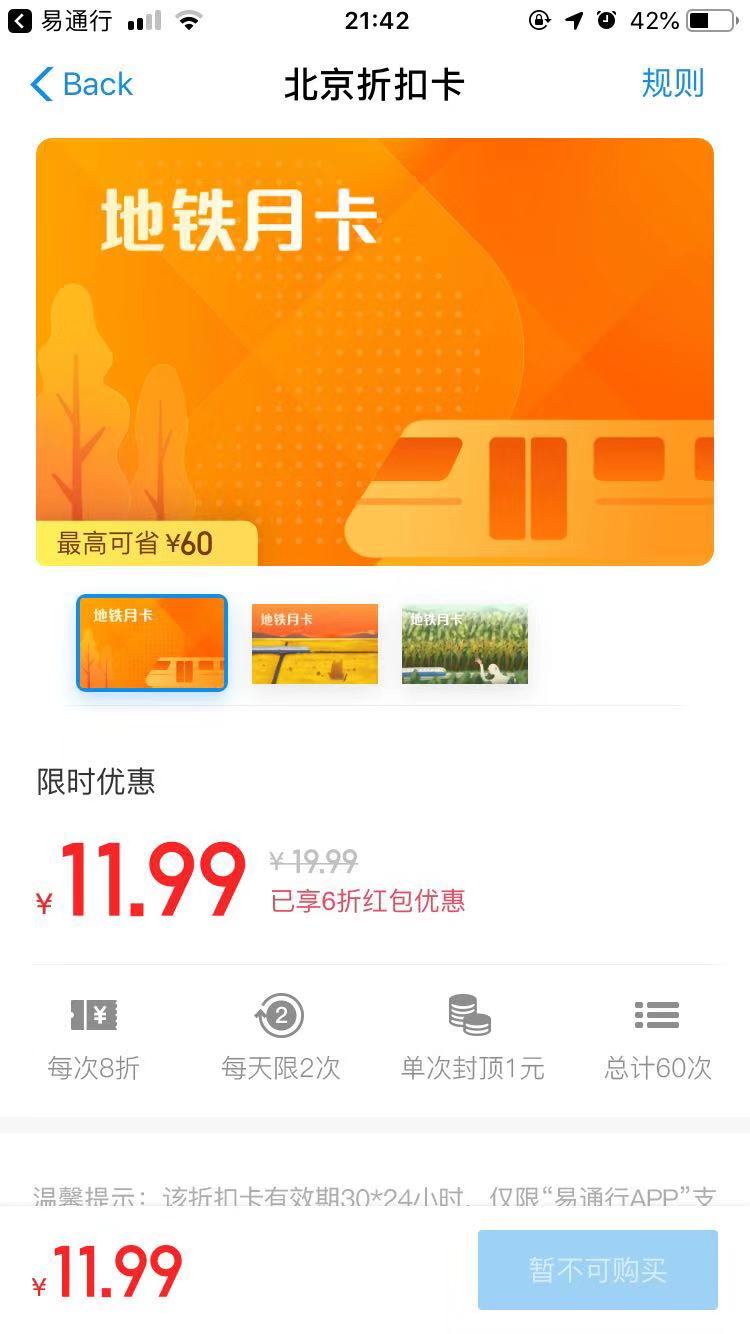
Task: Select the green field 地铁月卡 thumbnail
Action: (x=464, y=643)
